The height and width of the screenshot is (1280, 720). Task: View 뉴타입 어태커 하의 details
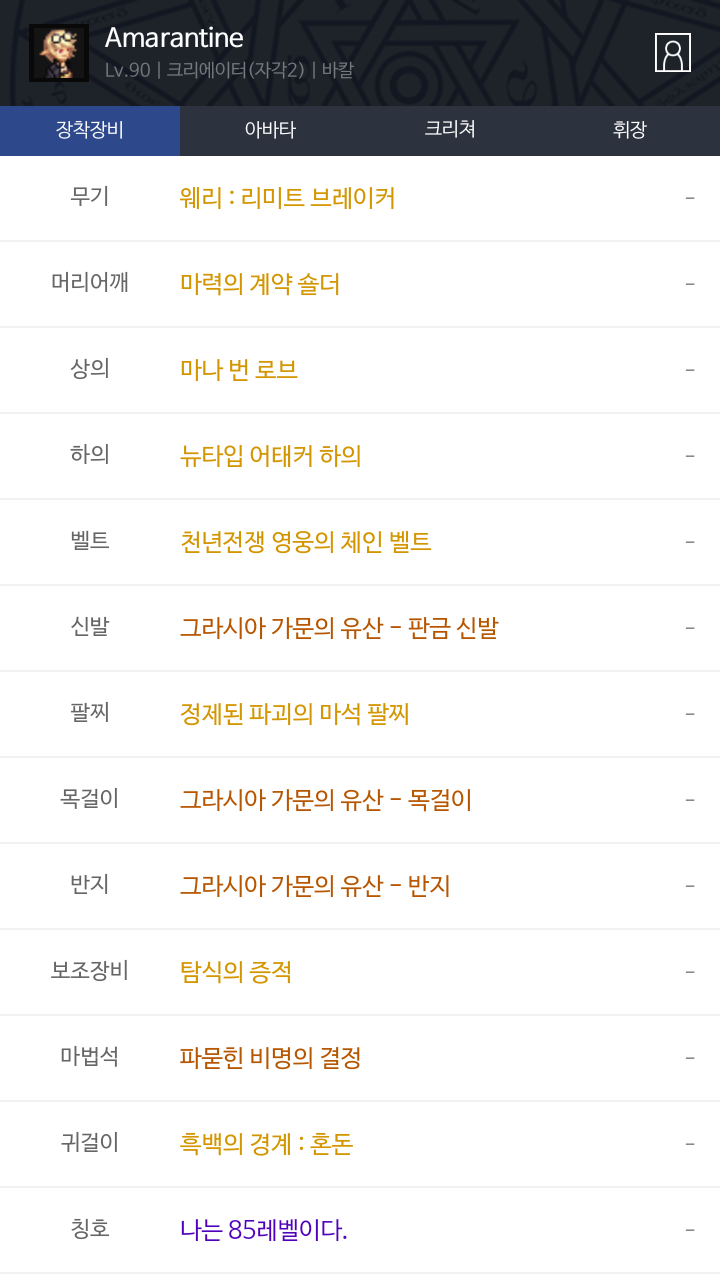(271, 456)
